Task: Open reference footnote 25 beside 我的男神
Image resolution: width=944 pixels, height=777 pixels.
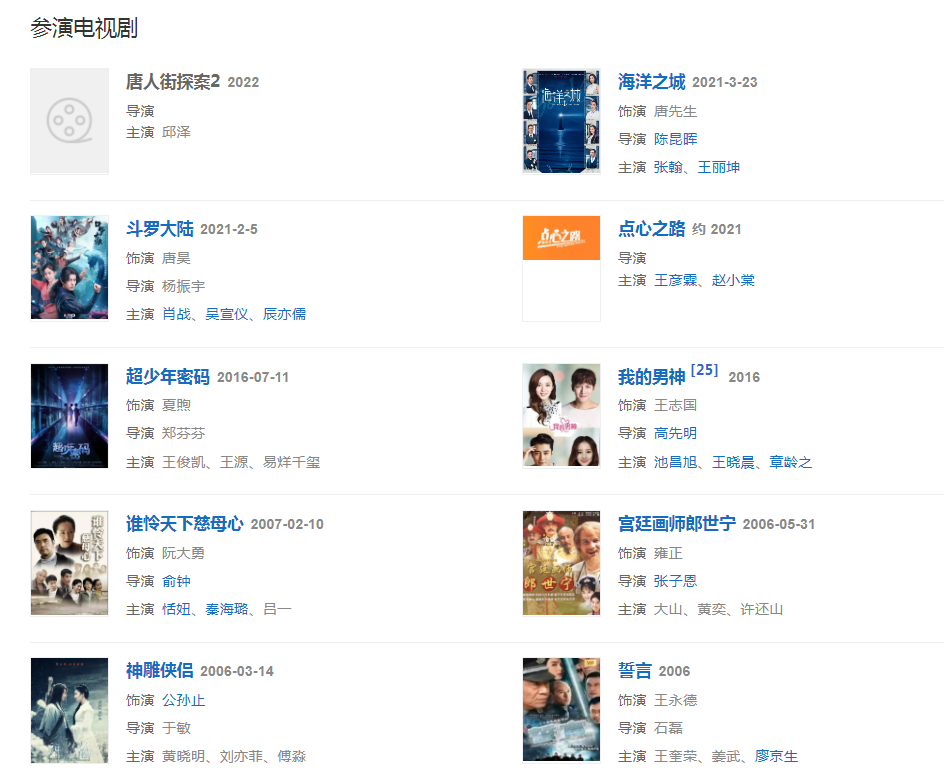Action: (x=704, y=370)
